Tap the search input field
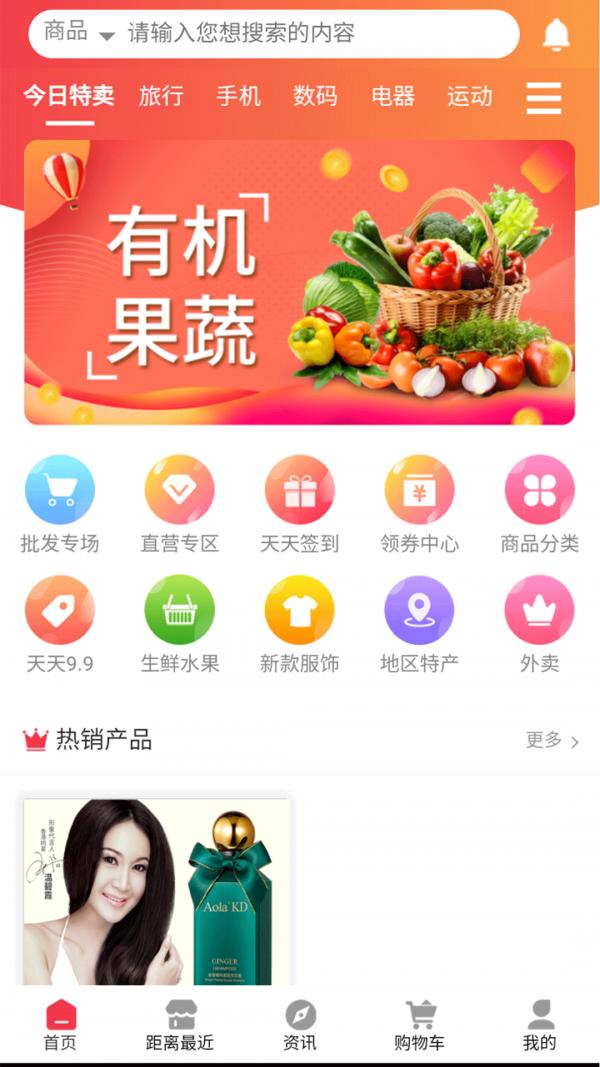Screen dimensions: 600x1067 pyautogui.click(x=320, y=34)
